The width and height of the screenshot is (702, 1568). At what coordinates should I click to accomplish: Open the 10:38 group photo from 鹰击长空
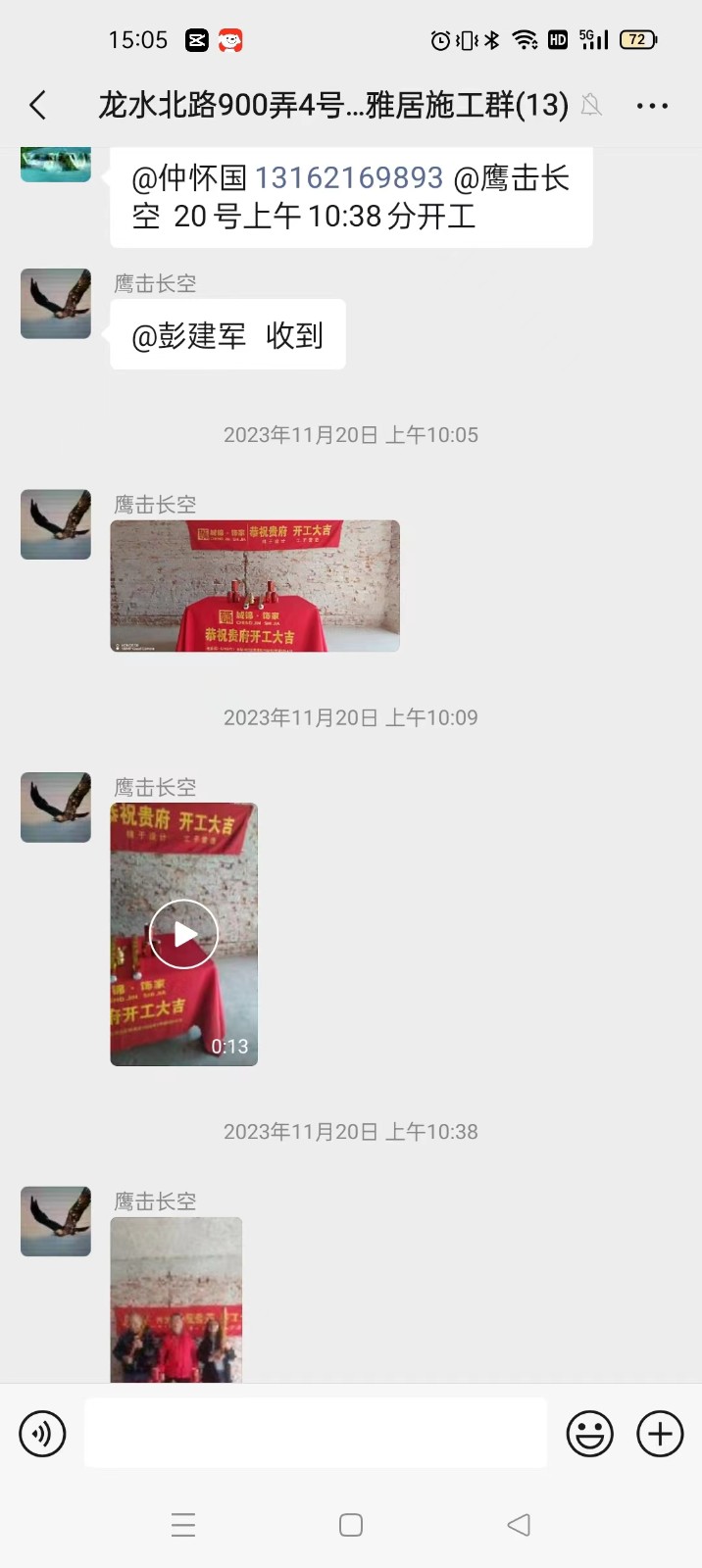pyautogui.click(x=176, y=1299)
